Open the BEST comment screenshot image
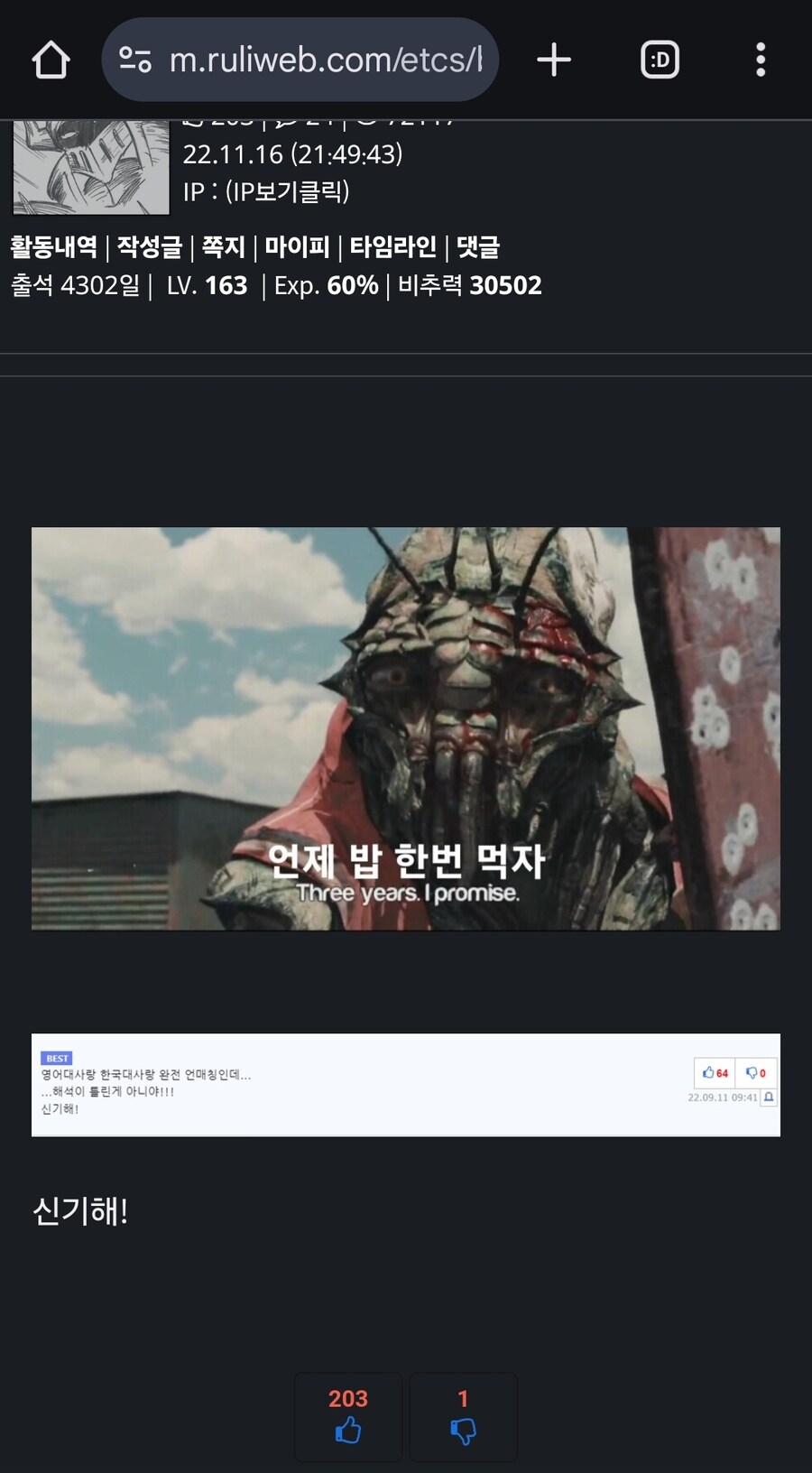812x1473 pixels. [x=406, y=1085]
